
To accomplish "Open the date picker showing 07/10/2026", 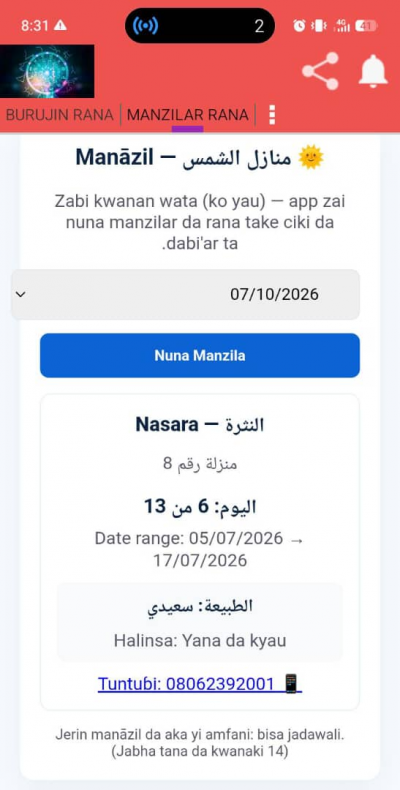I will coord(185,294).
